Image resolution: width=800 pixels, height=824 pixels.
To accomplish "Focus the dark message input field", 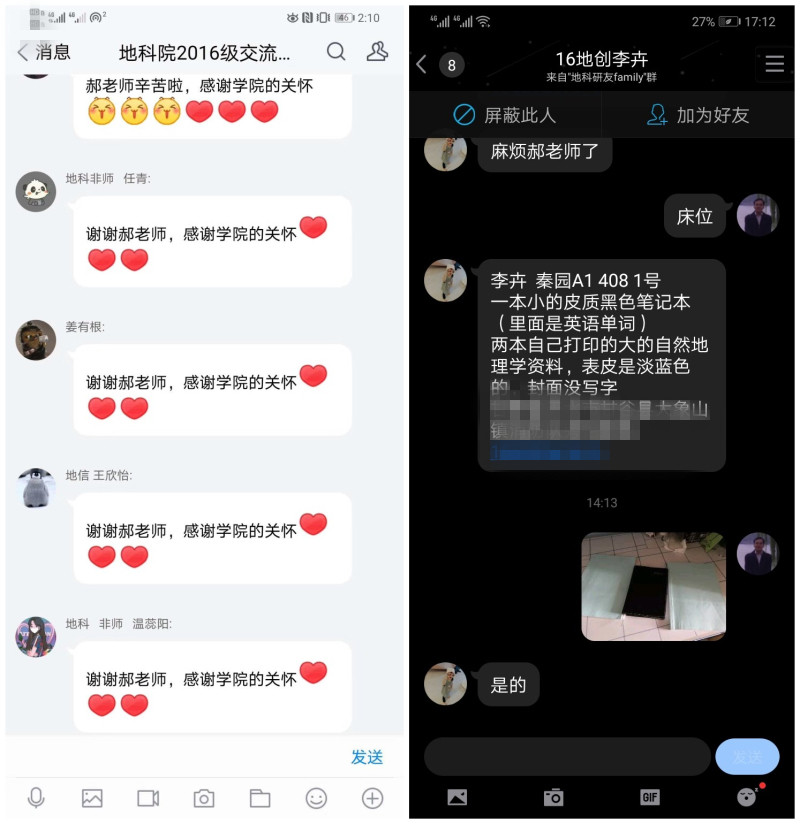I will [566, 757].
